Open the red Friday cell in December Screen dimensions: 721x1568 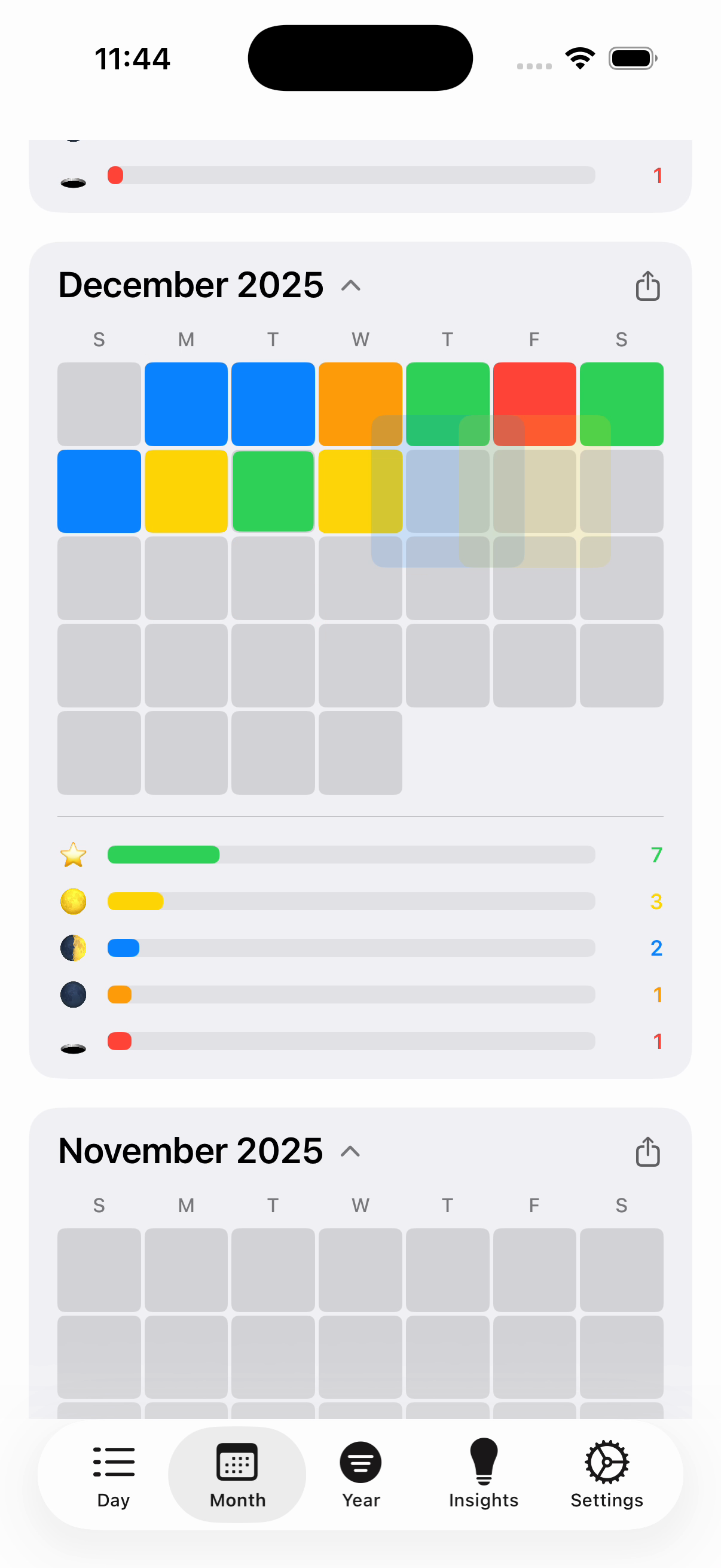pyautogui.click(x=534, y=389)
